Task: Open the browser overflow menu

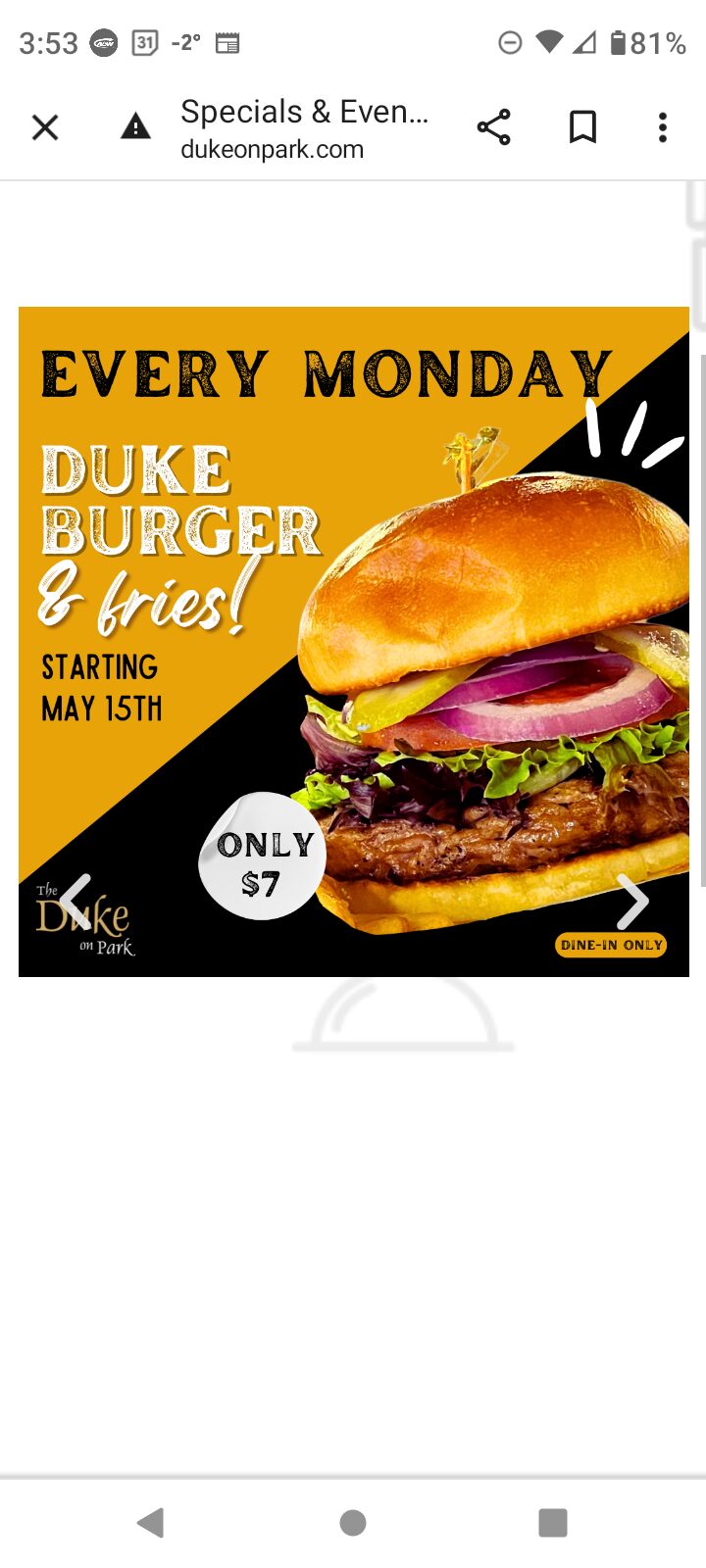Action: 663,127
